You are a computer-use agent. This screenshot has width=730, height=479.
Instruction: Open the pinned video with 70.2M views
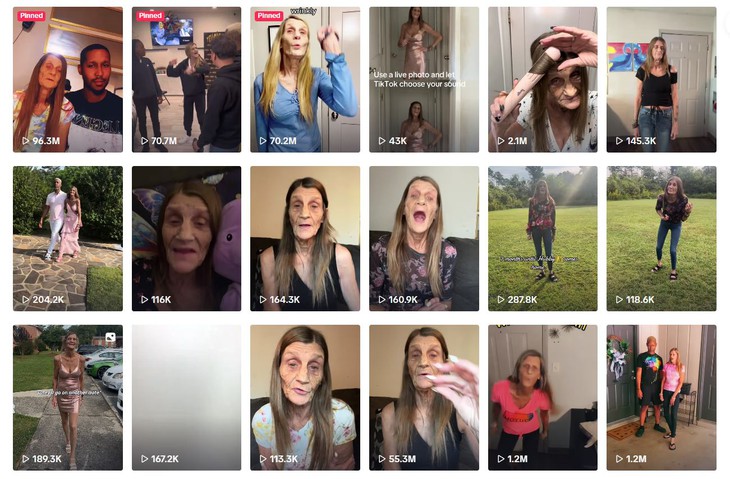(x=305, y=80)
